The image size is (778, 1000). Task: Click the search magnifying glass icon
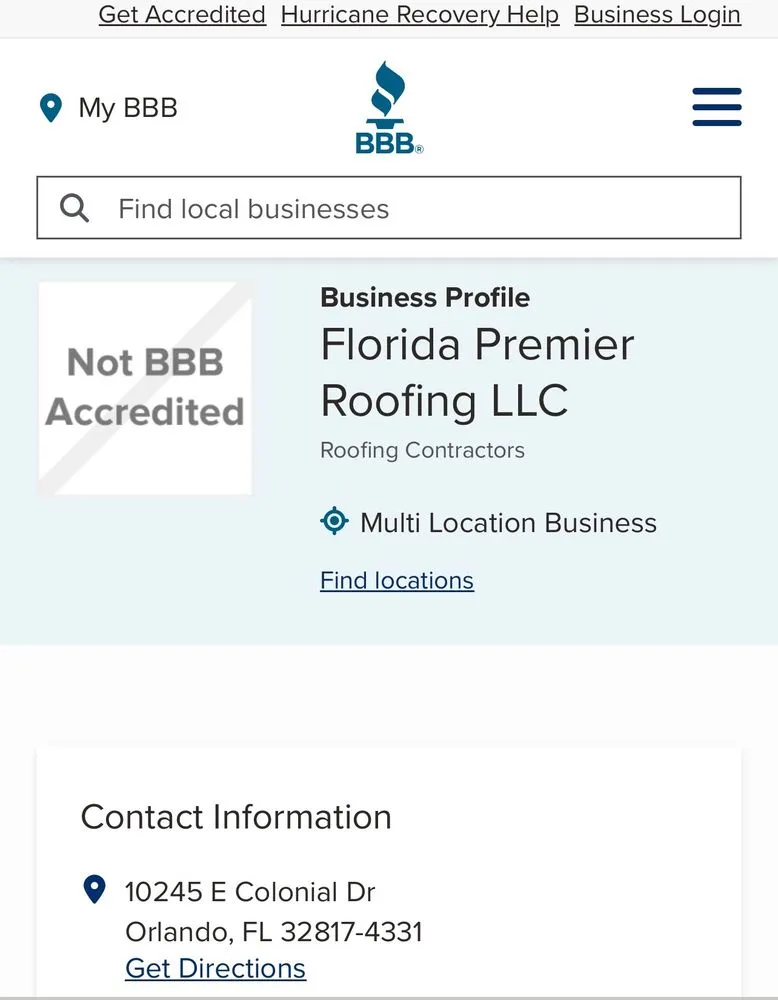click(x=73, y=207)
